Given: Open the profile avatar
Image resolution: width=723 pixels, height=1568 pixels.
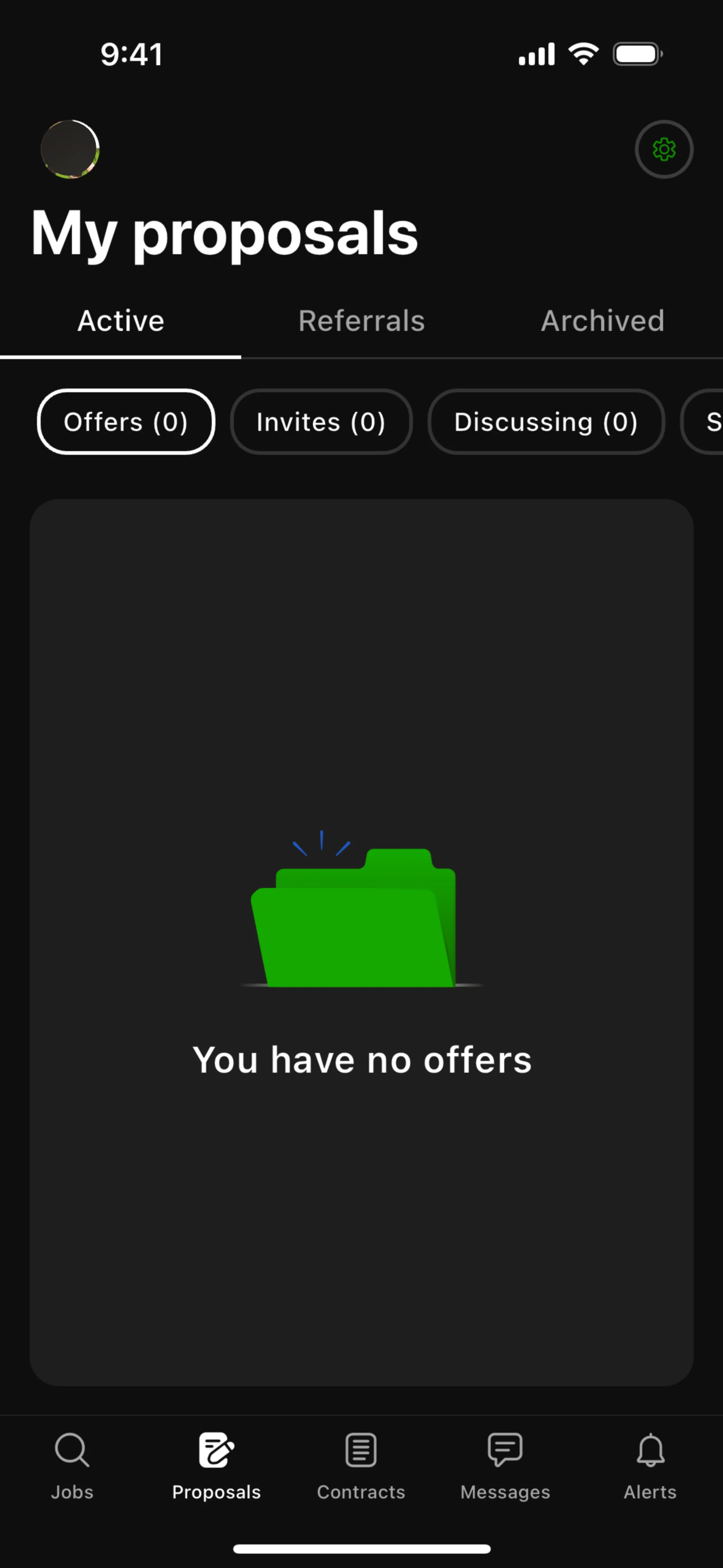Looking at the screenshot, I should (70, 149).
